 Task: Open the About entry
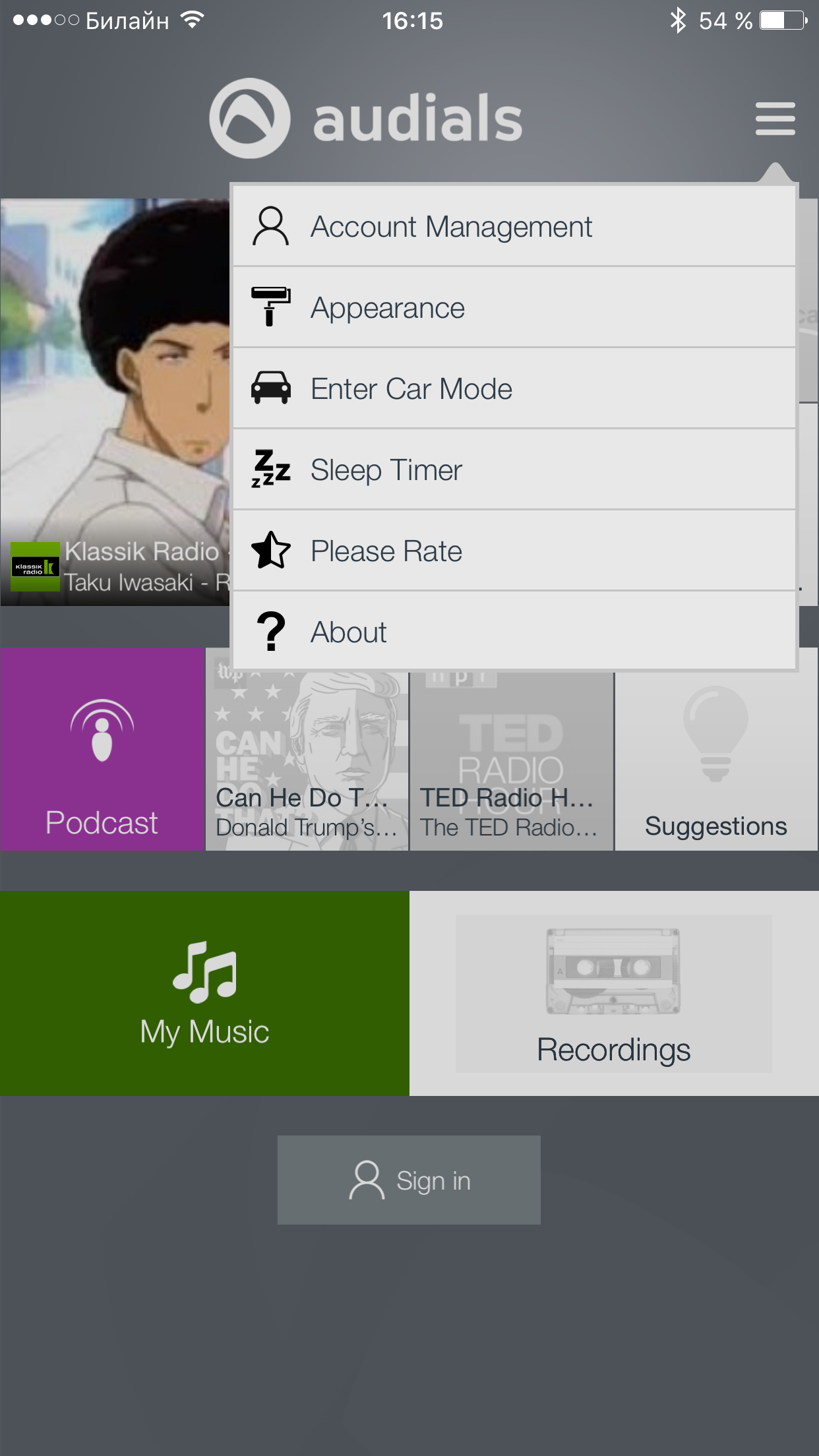click(x=514, y=632)
